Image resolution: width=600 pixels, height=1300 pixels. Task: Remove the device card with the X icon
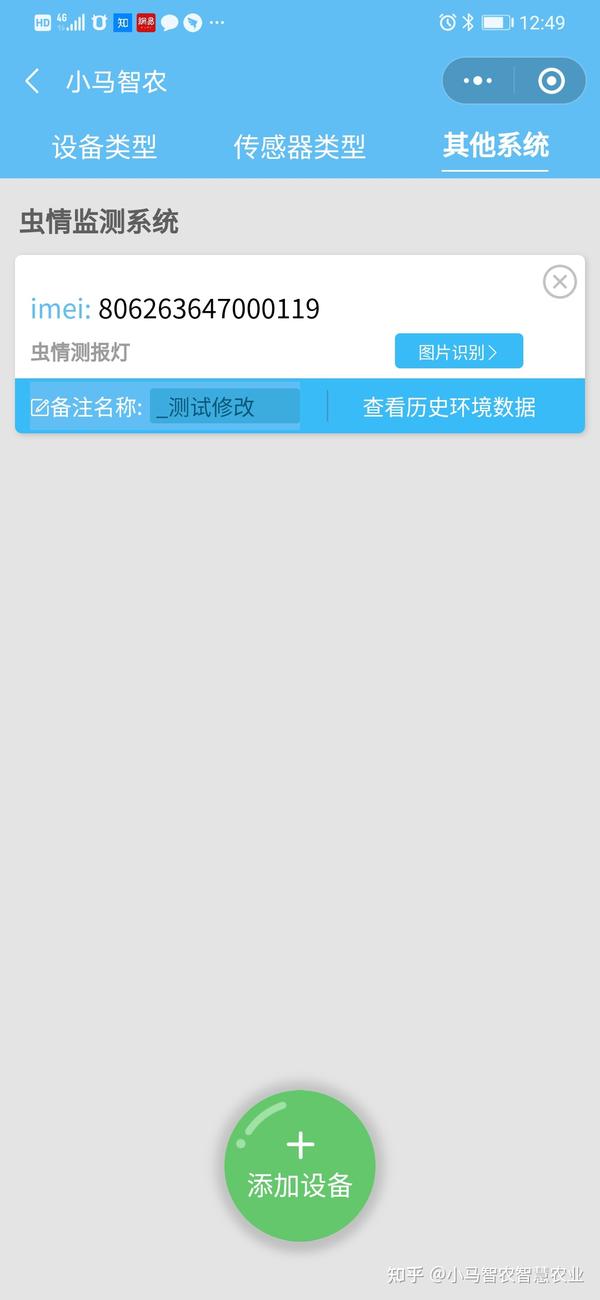click(x=559, y=282)
